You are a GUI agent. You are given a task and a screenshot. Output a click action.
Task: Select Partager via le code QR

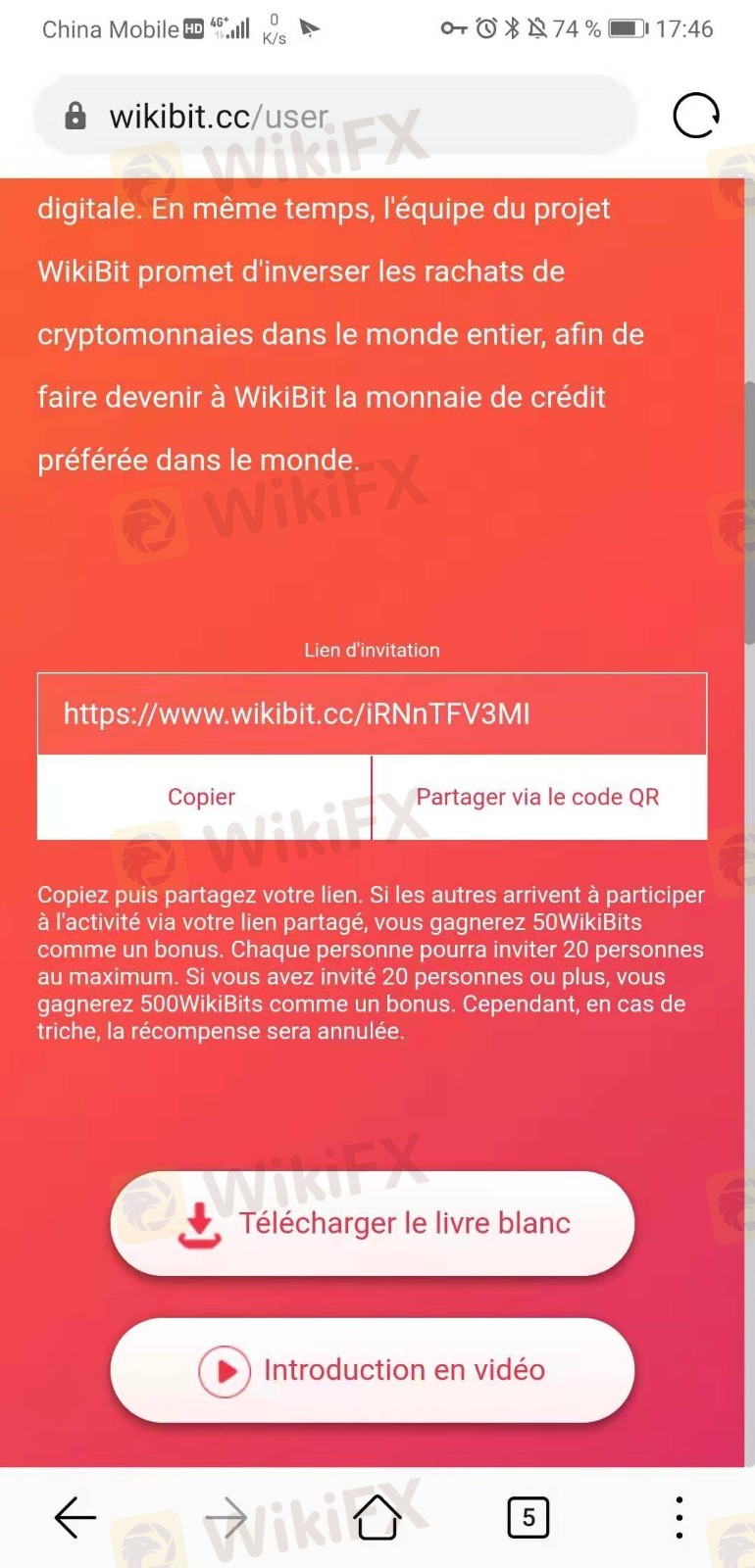pyautogui.click(x=539, y=797)
